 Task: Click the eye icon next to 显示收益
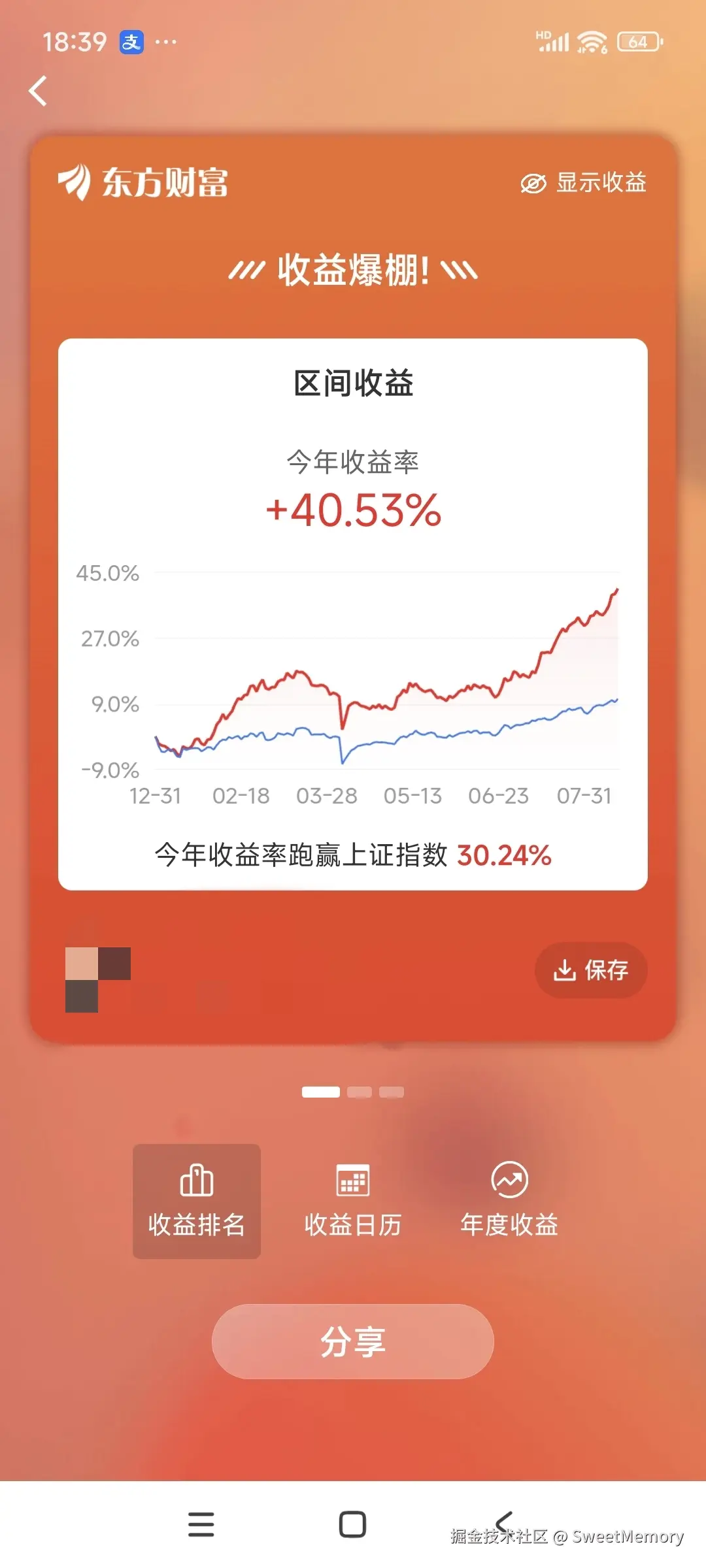click(x=534, y=184)
